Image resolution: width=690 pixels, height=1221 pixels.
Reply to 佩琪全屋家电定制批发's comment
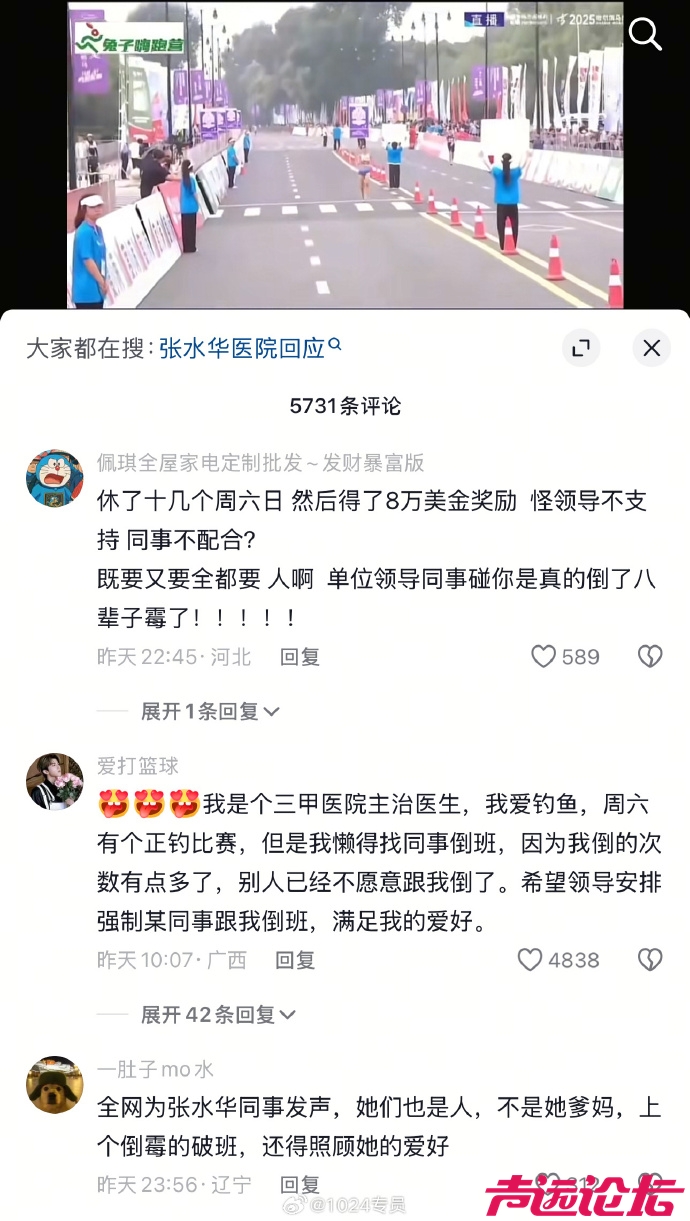299,657
